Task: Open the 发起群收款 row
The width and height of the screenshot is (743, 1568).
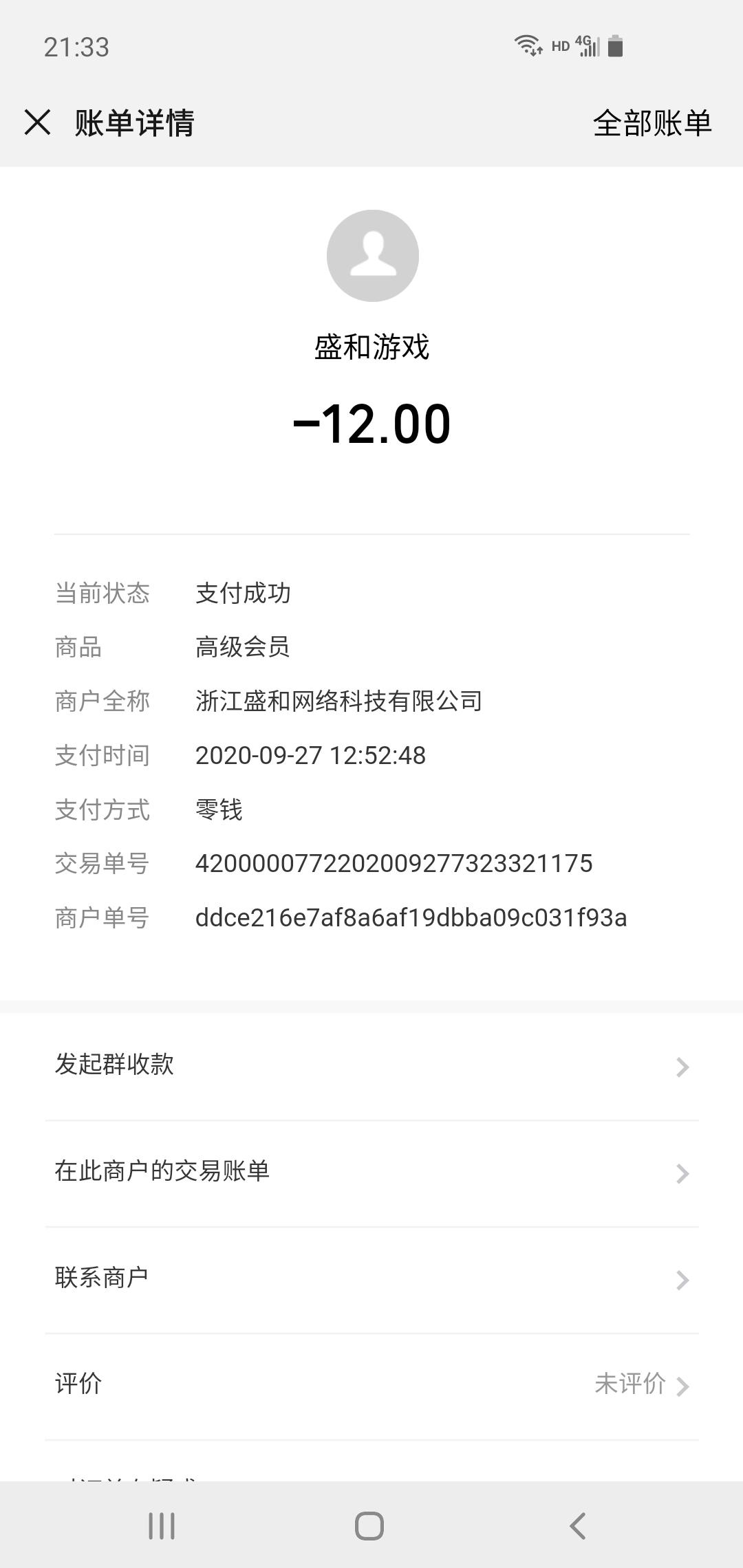Action: click(x=371, y=1065)
